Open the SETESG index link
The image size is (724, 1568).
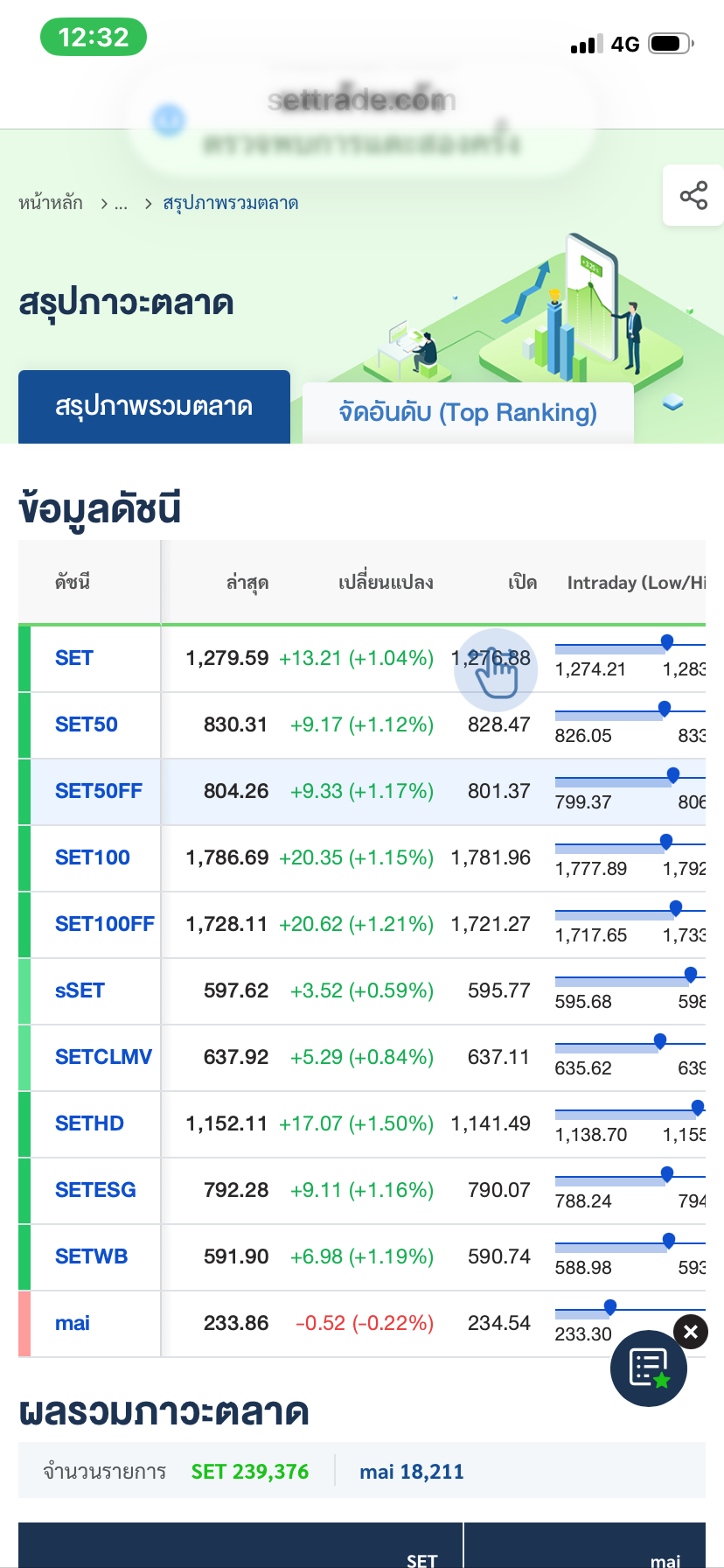pos(95,1190)
